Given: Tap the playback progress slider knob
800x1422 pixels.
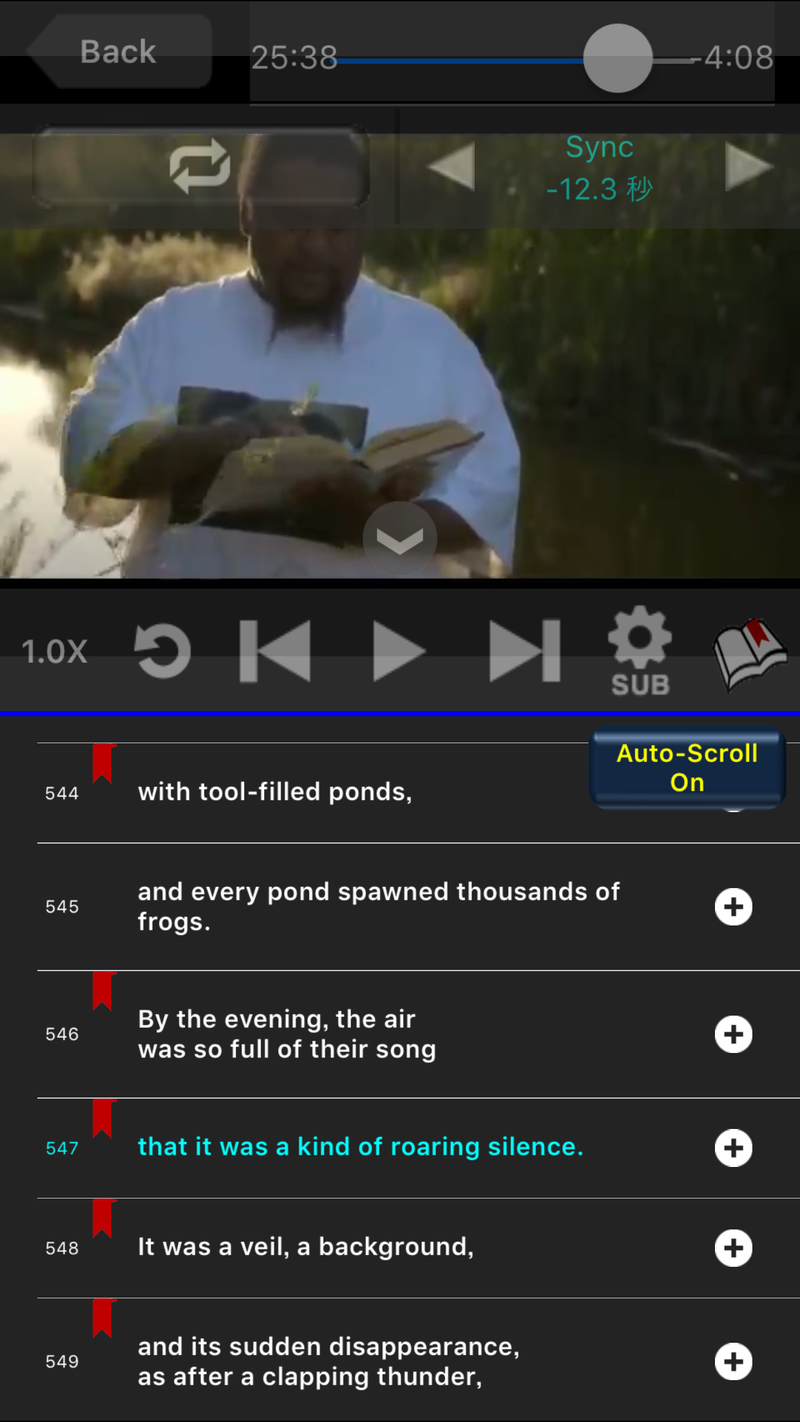Looking at the screenshot, I should [617, 58].
